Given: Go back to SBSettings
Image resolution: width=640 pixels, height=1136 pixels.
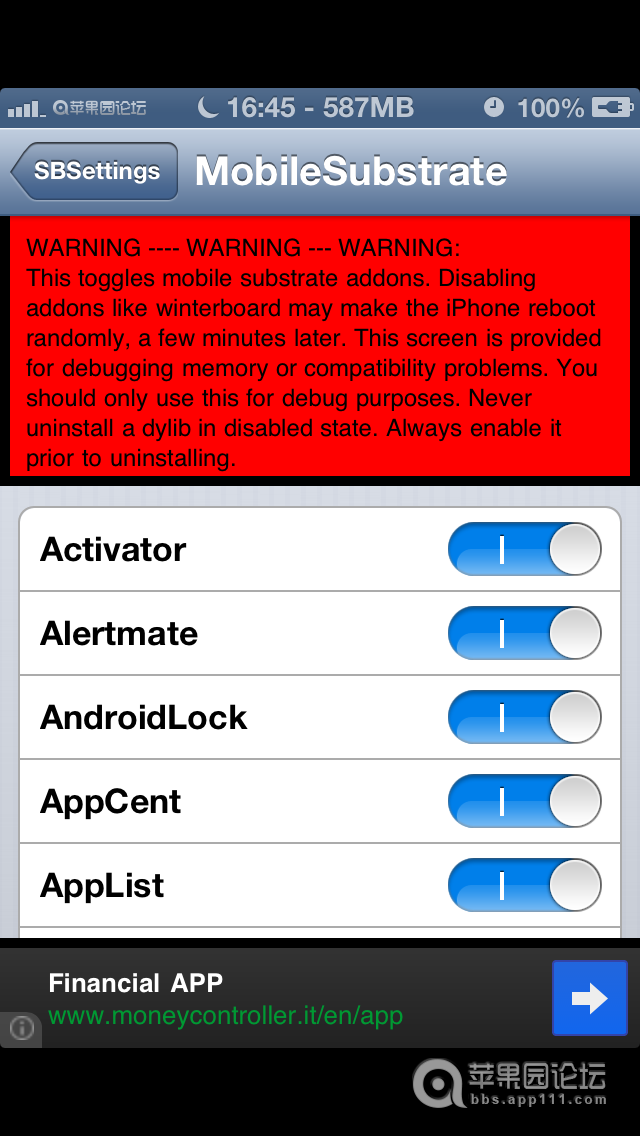Looking at the screenshot, I should tap(96, 171).
